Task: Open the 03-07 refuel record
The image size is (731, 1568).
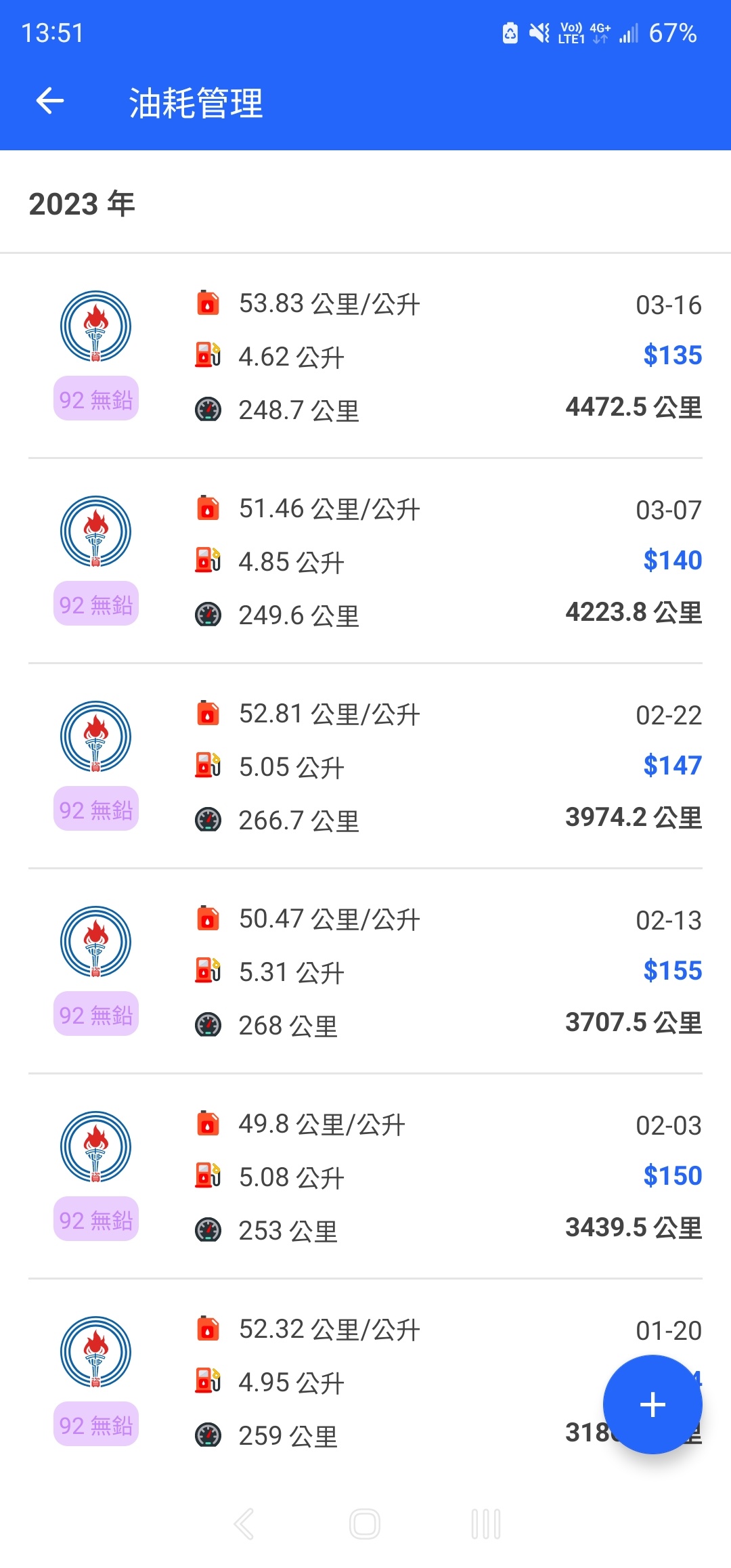Action: pos(365,561)
